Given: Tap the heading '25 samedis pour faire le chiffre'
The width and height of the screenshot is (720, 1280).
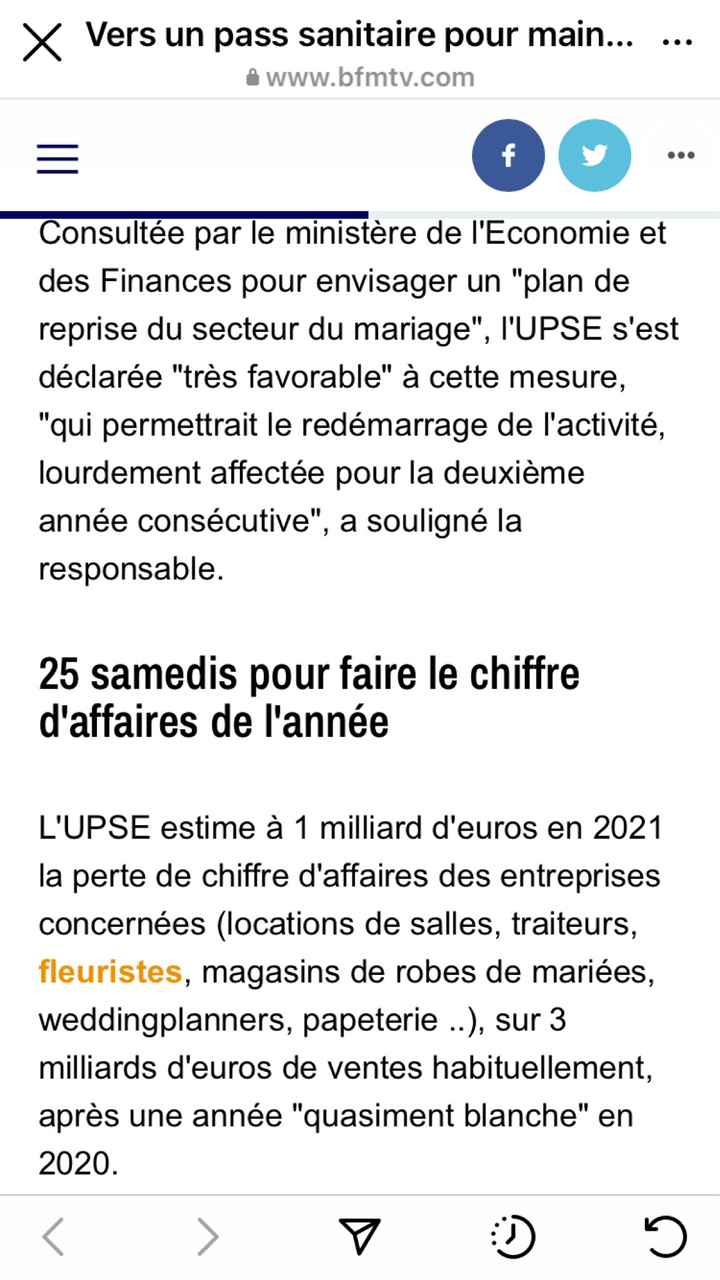Looking at the screenshot, I should pos(310,674).
